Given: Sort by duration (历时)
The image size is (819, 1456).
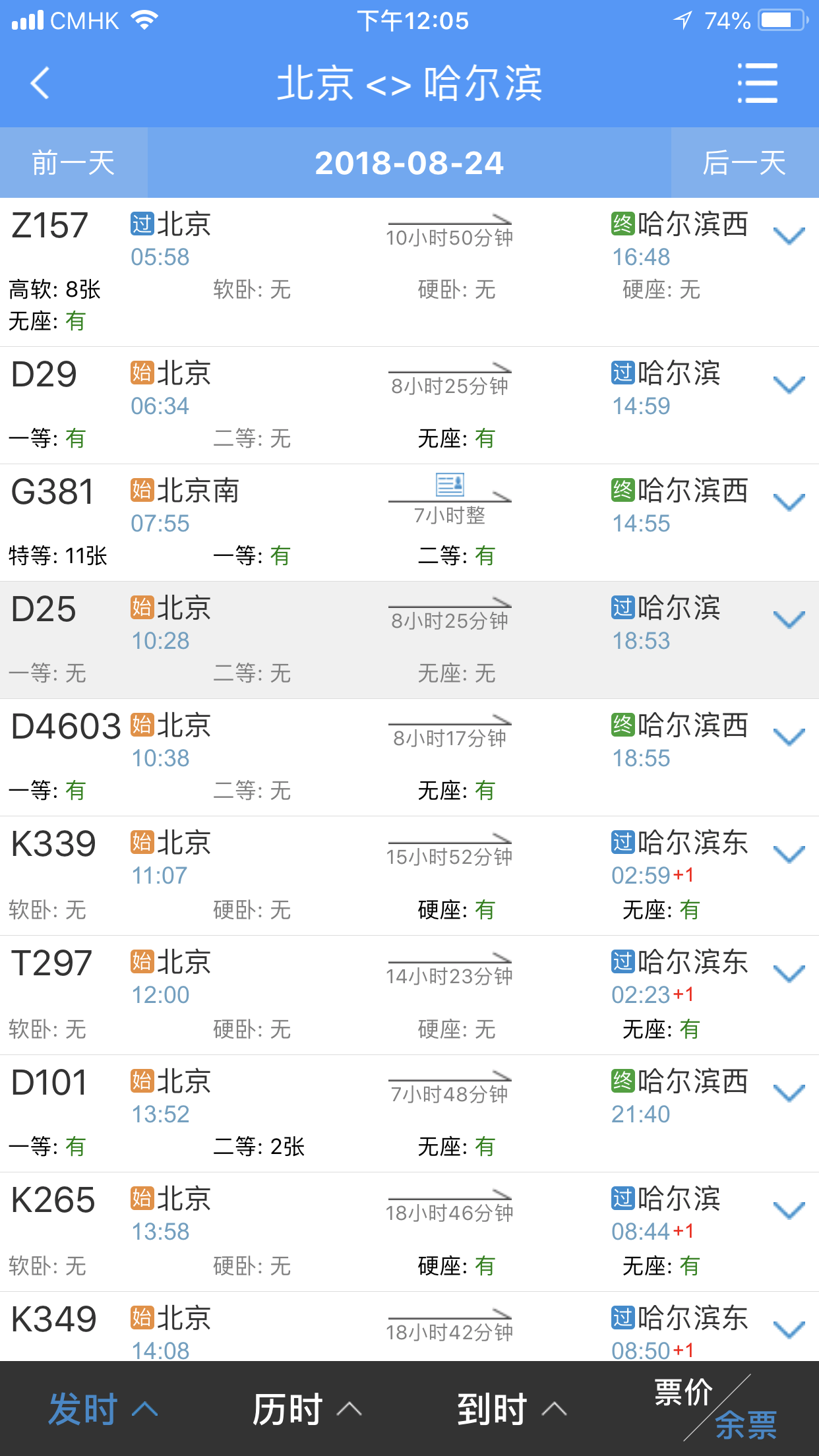Looking at the screenshot, I should (307, 1409).
